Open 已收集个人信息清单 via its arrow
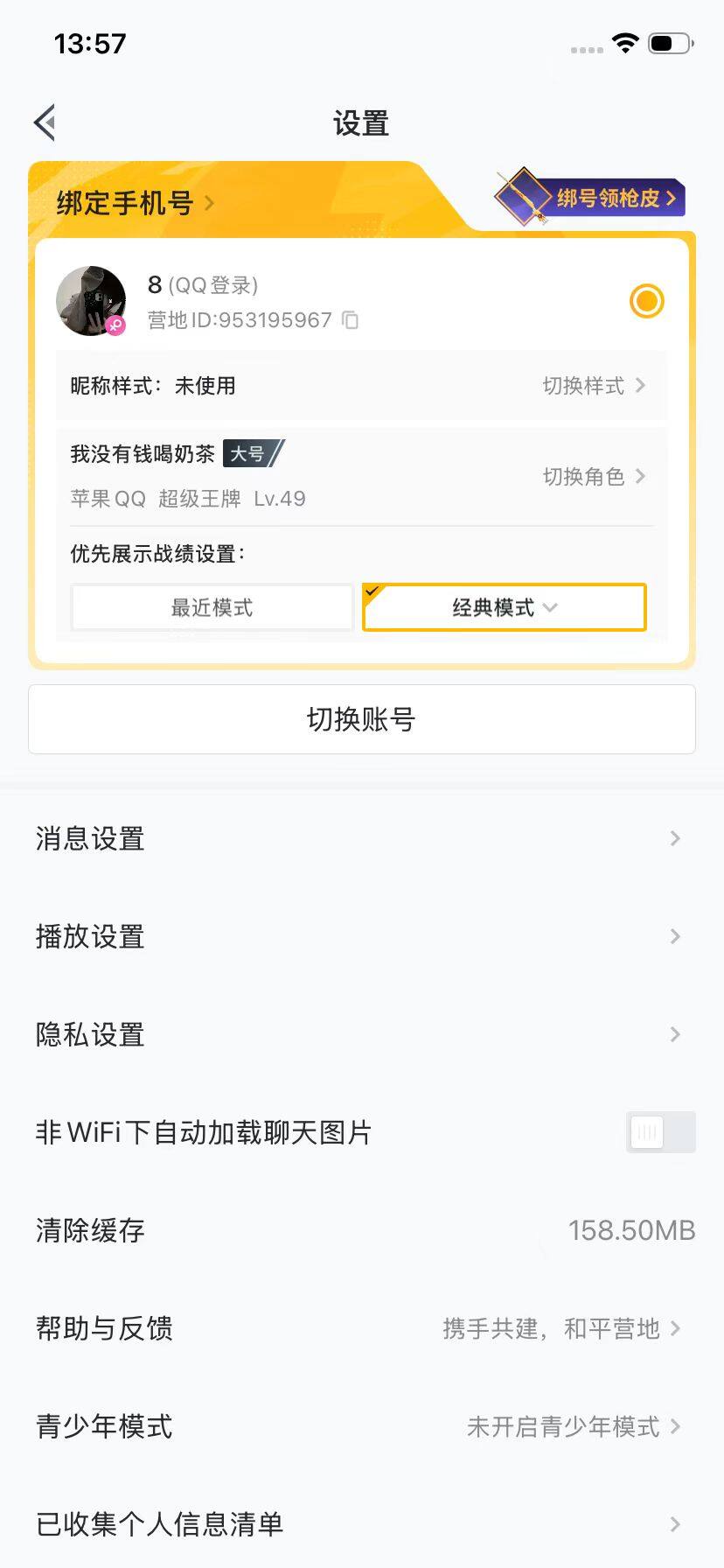 point(674,1524)
